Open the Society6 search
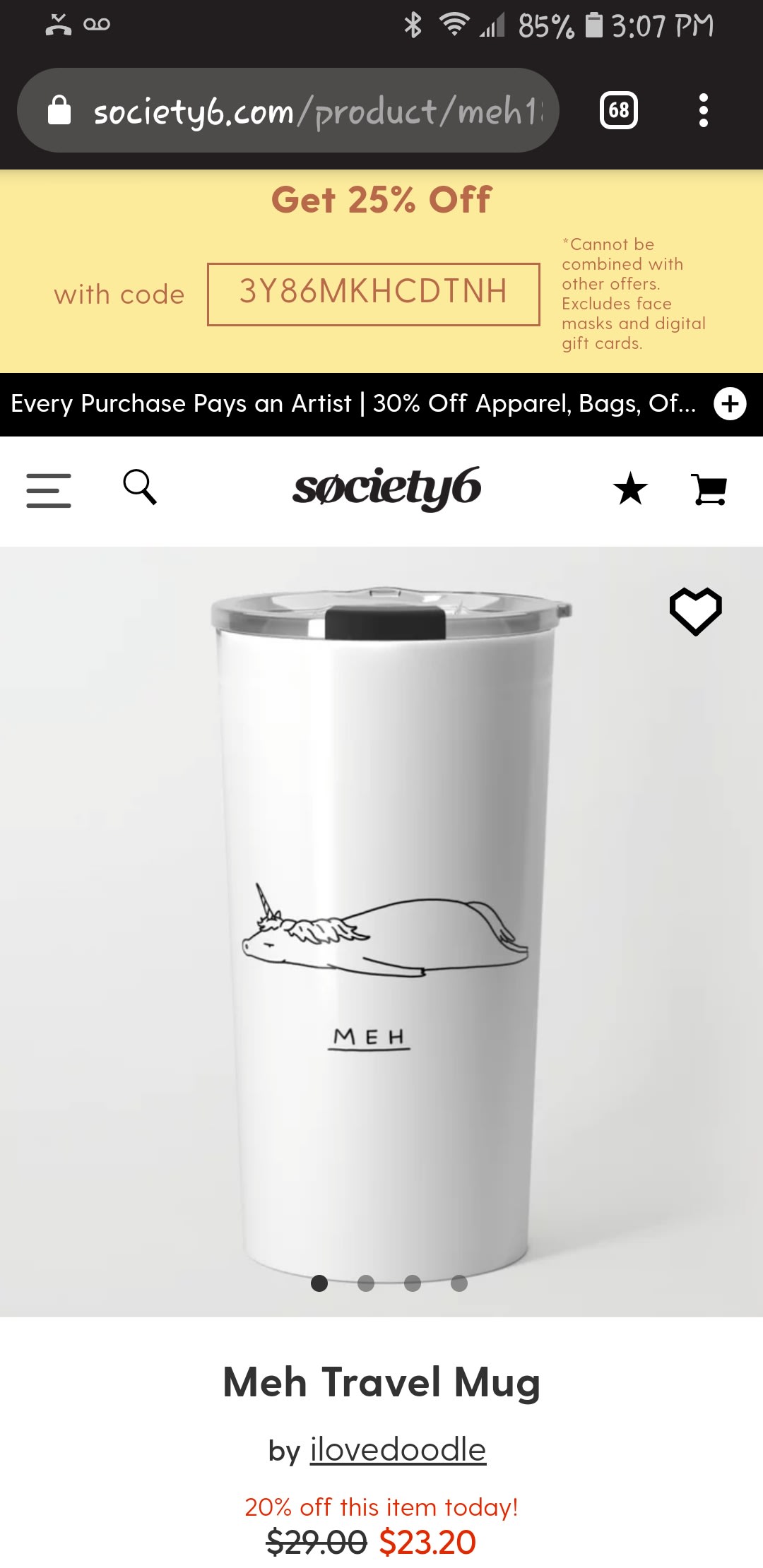Screen dimensions: 763x1568 tap(140, 487)
